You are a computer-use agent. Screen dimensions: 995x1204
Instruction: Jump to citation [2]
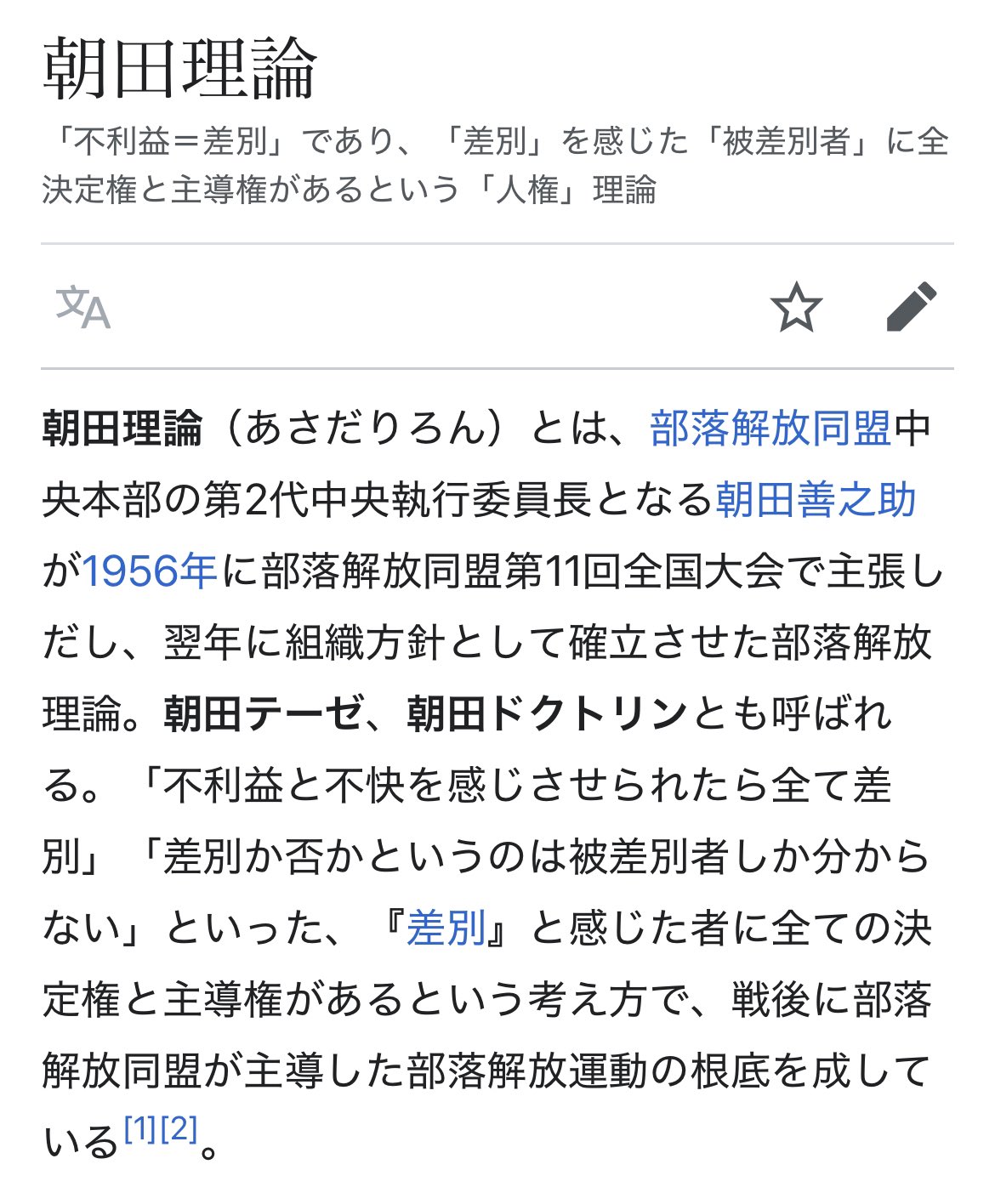(179, 1129)
